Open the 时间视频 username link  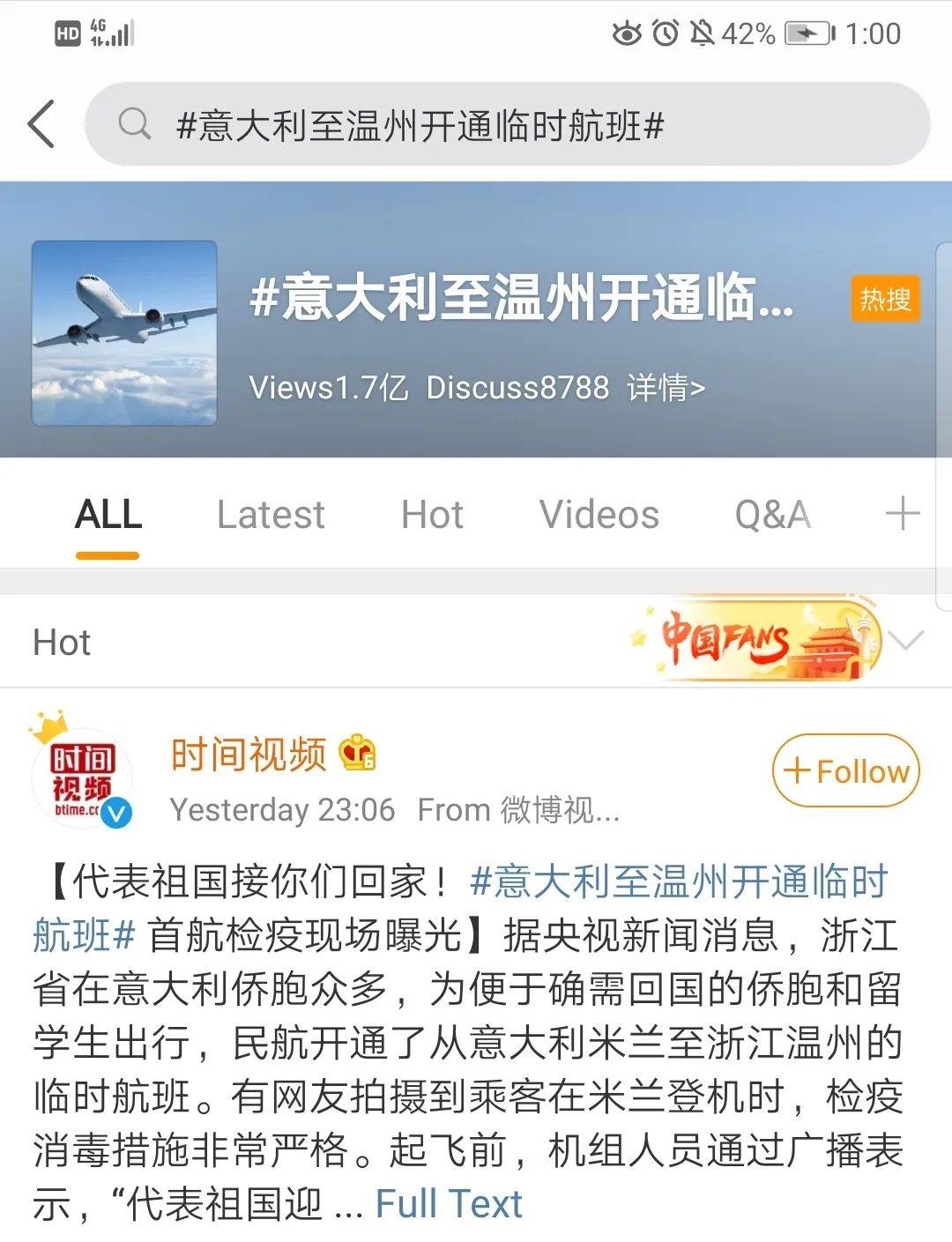click(x=249, y=755)
